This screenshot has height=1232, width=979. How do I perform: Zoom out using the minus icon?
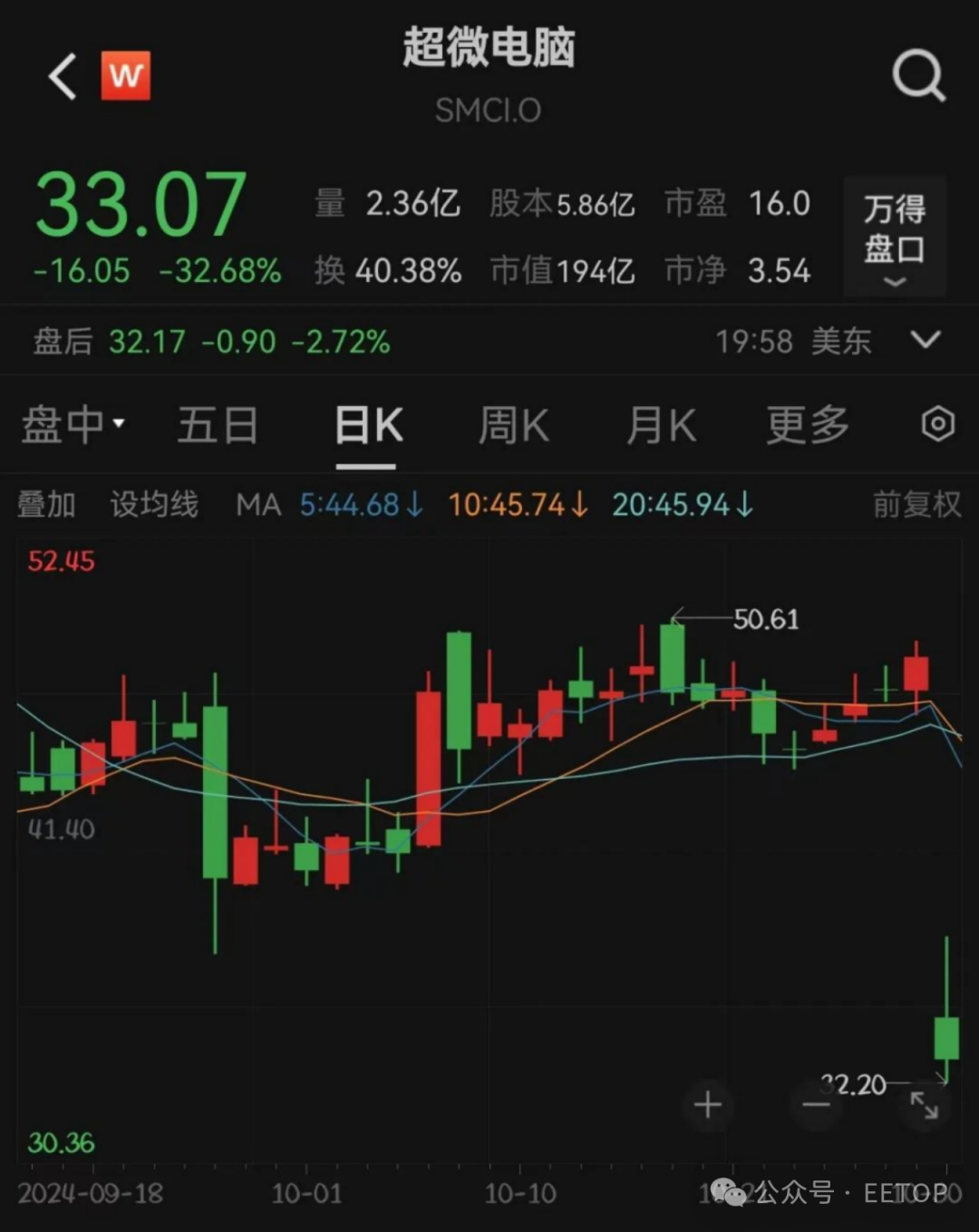click(x=815, y=1105)
